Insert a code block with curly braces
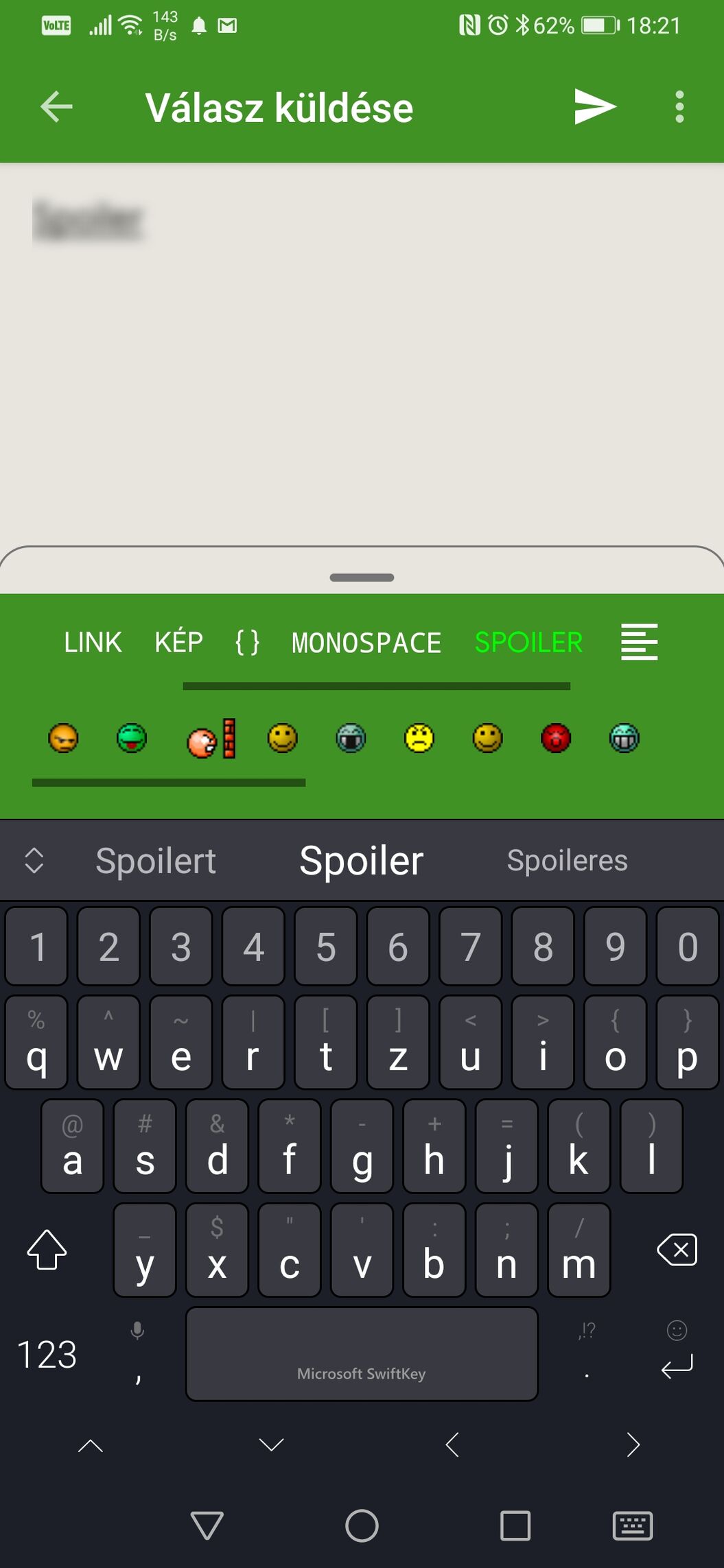Image resolution: width=724 pixels, height=1568 pixels. [x=247, y=643]
